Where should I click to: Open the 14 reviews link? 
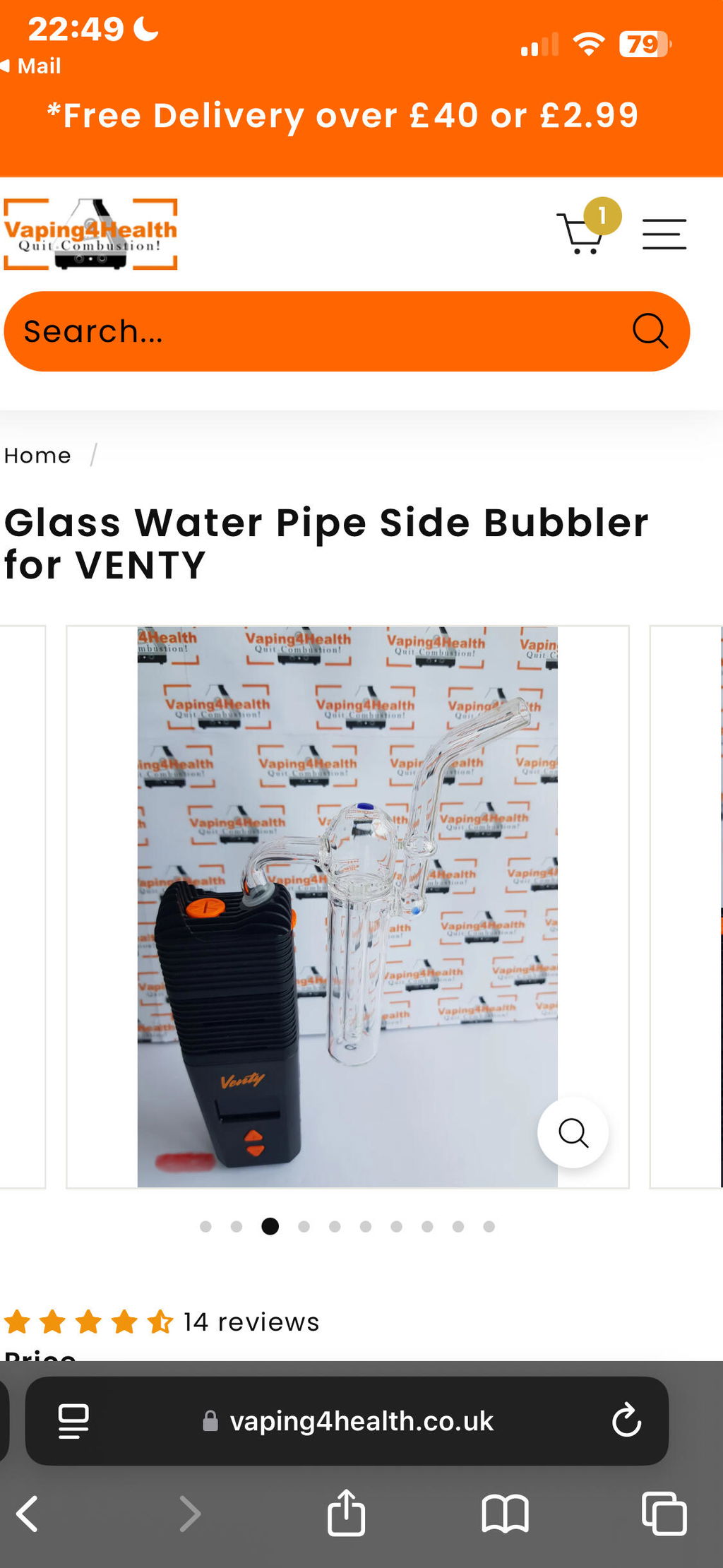coord(251,1321)
